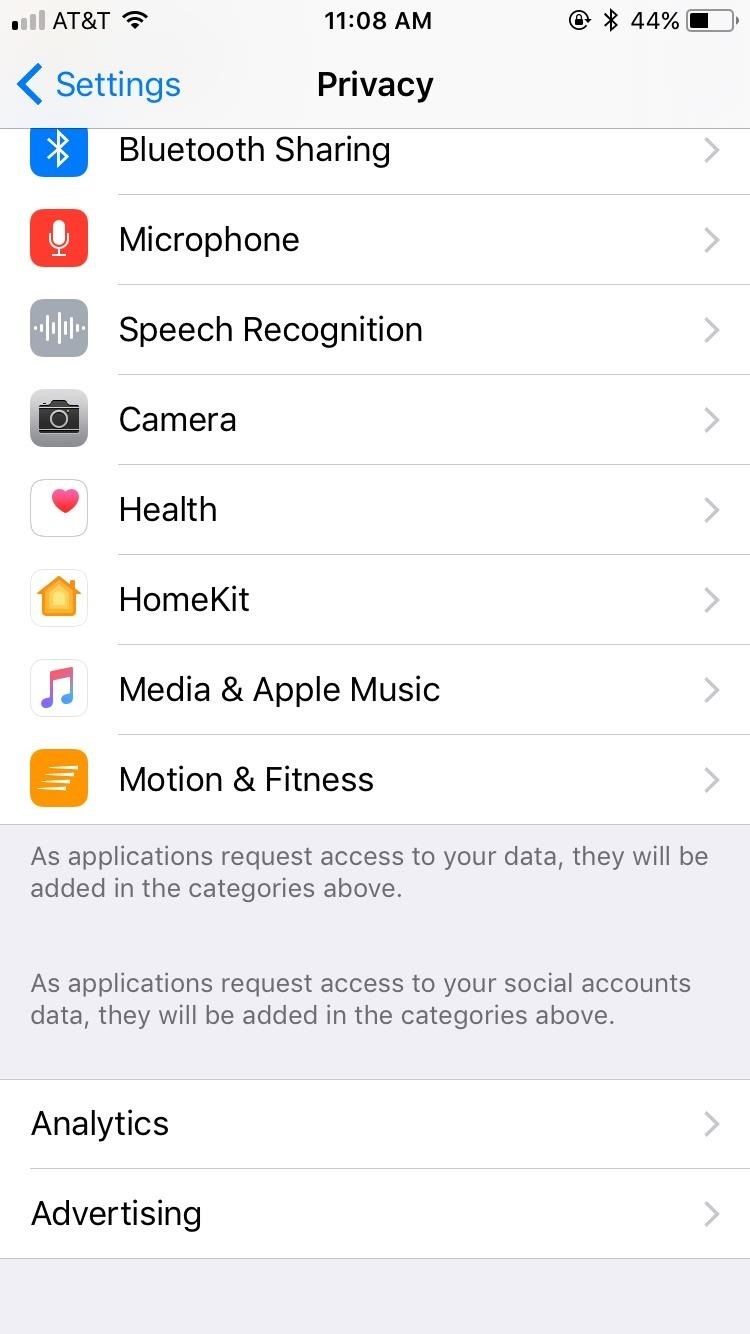The image size is (750, 1334).
Task: Expand Camera settings via its chevron
Action: tap(711, 420)
